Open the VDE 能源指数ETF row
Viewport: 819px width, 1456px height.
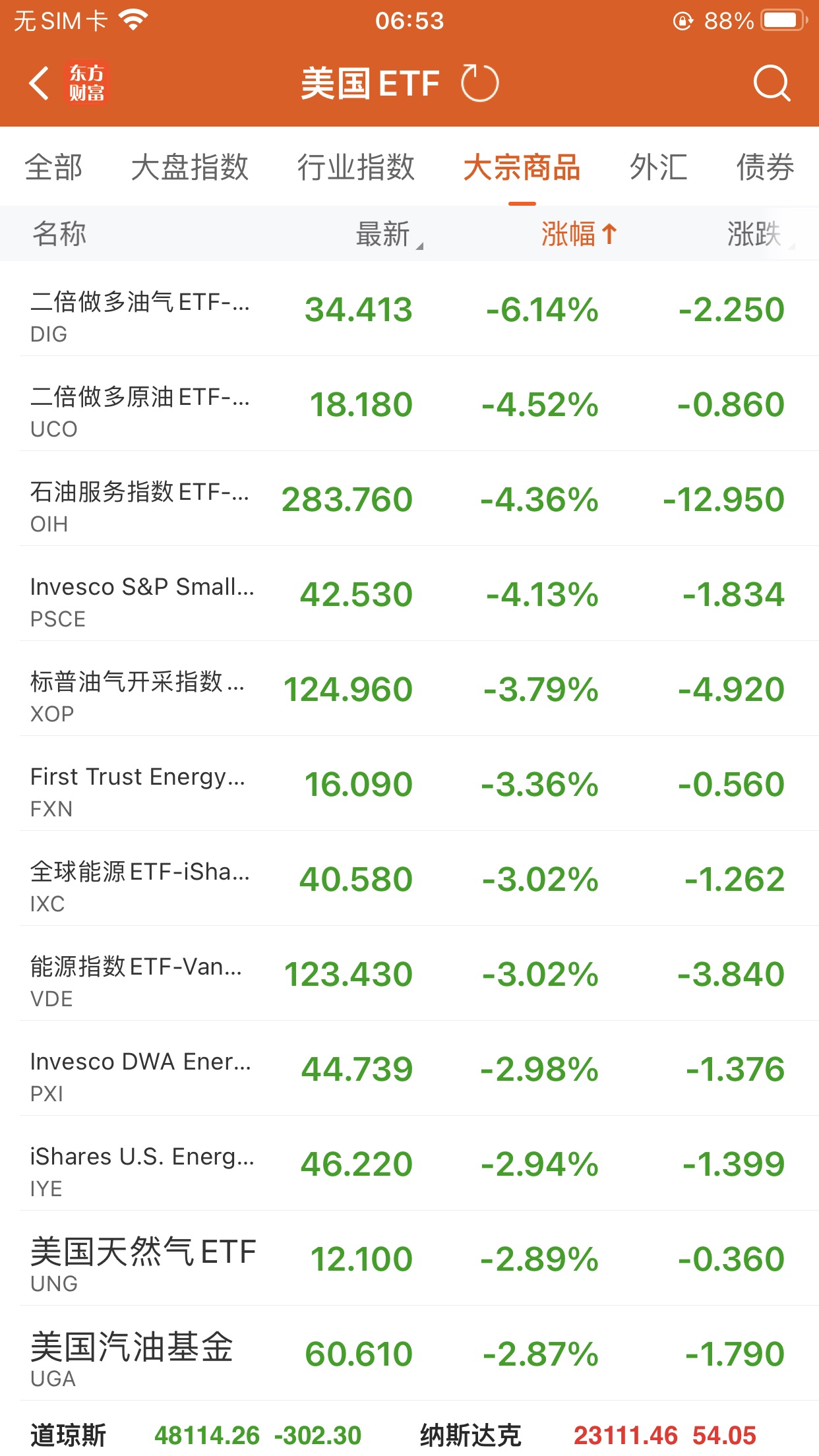(409, 975)
